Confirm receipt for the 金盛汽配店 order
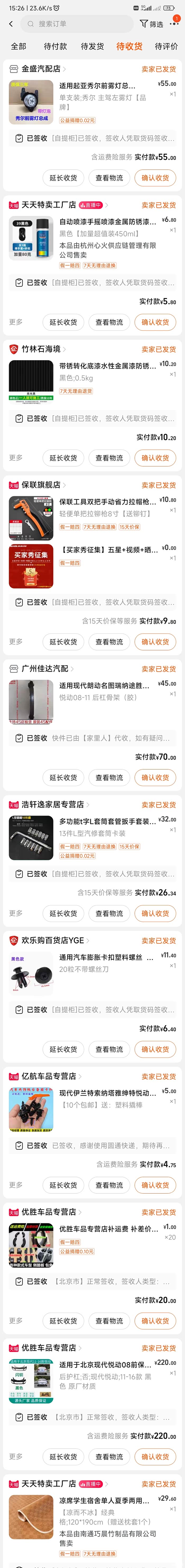This screenshot has width=185, height=1568. tap(155, 178)
